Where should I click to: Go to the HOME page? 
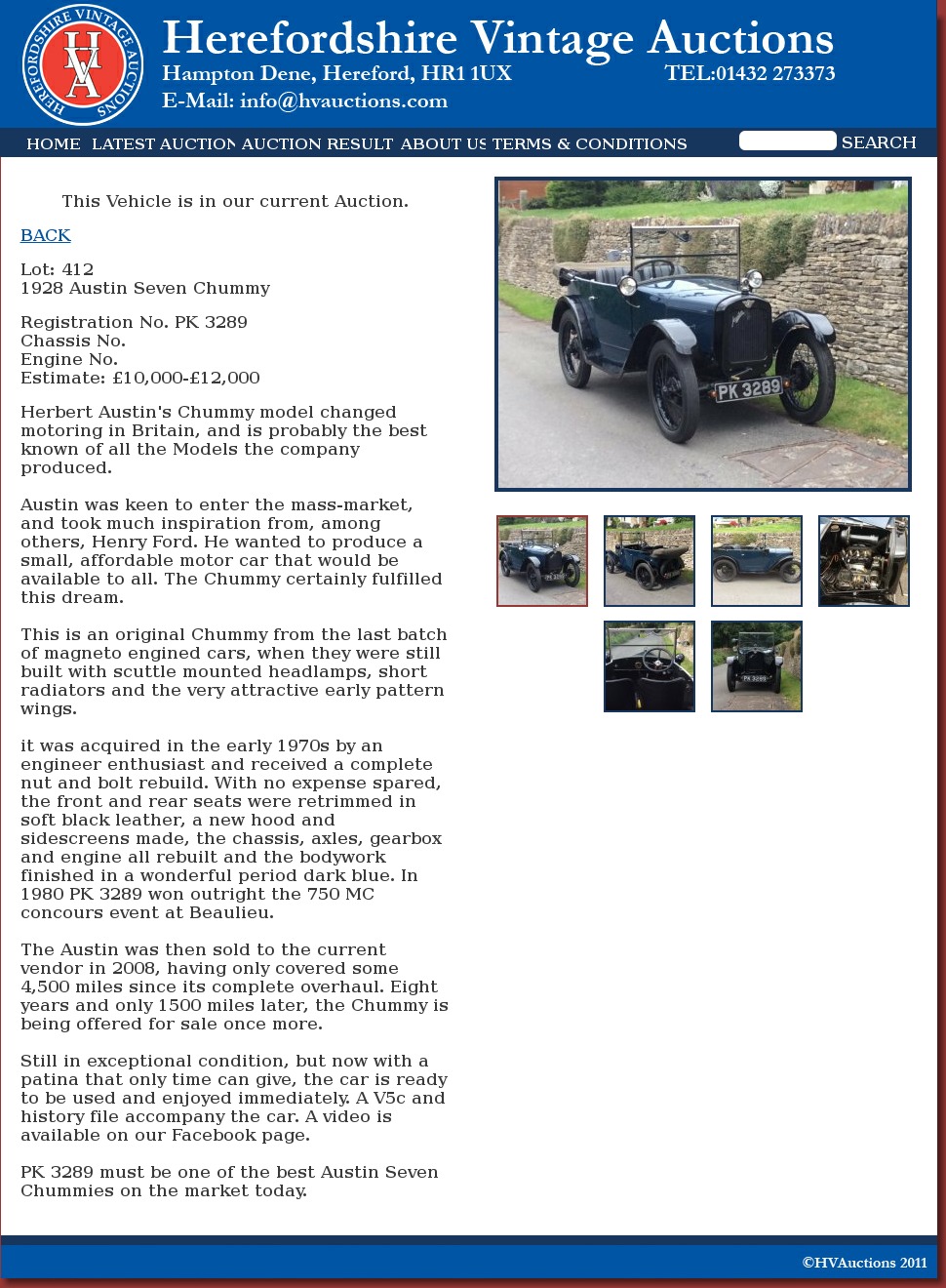click(x=54, y=143)
